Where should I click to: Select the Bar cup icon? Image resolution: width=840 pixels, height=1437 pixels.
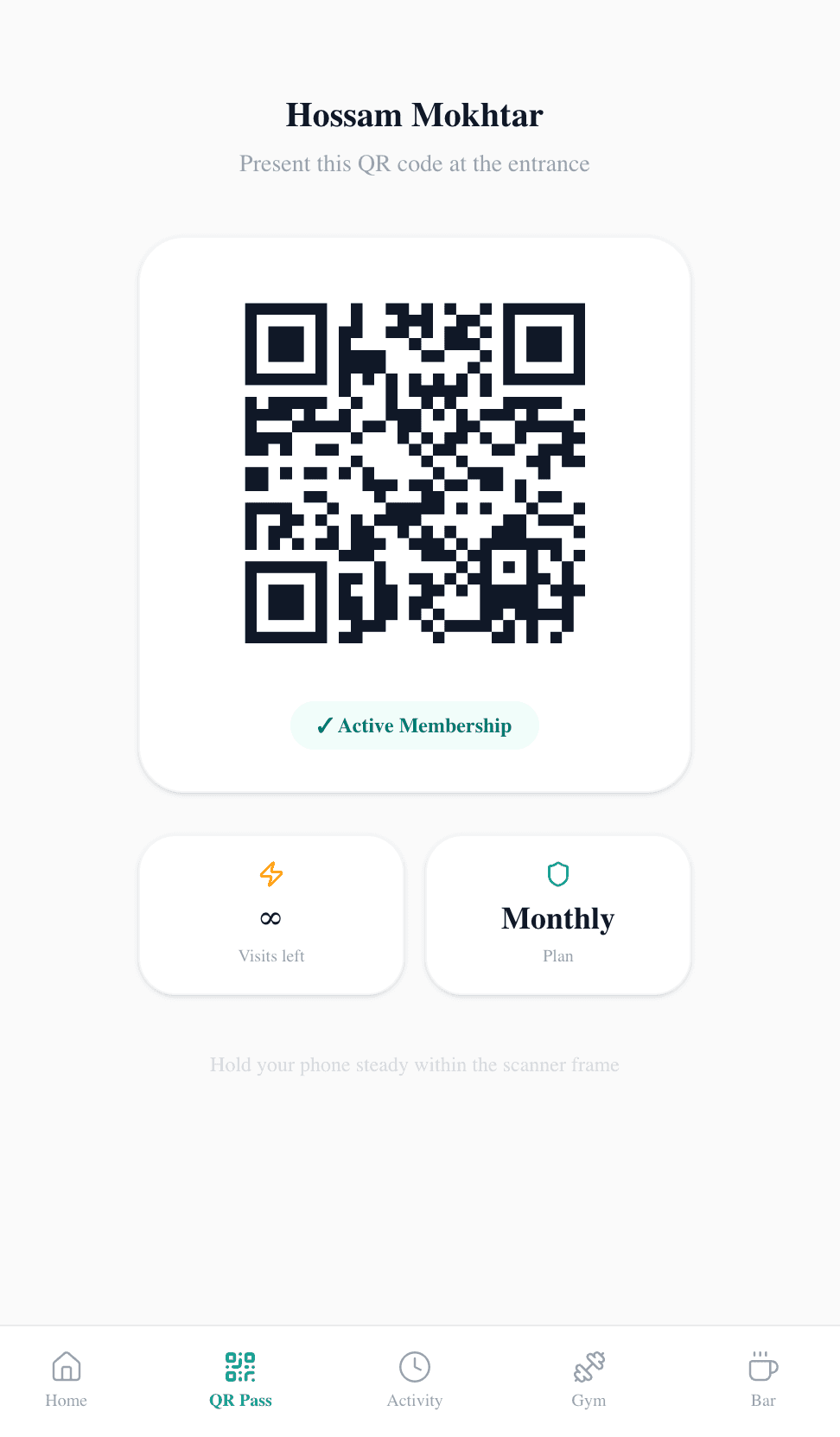tap(763, 1368)
